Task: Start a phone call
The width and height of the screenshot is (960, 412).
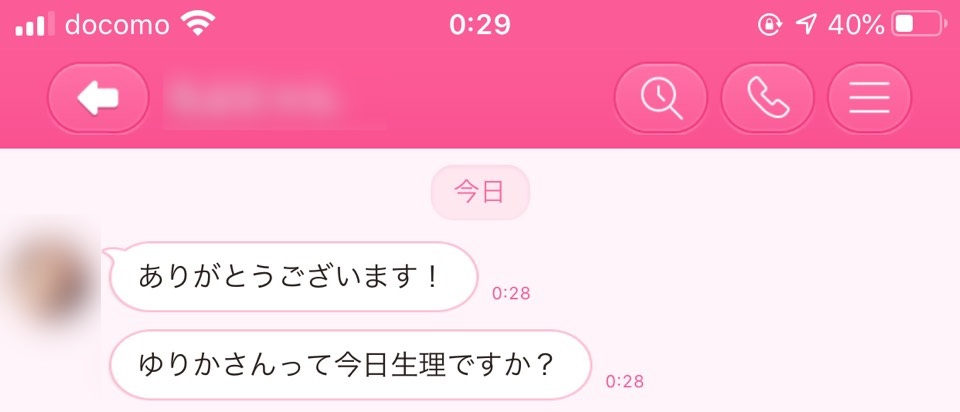Action: [767, 98]
